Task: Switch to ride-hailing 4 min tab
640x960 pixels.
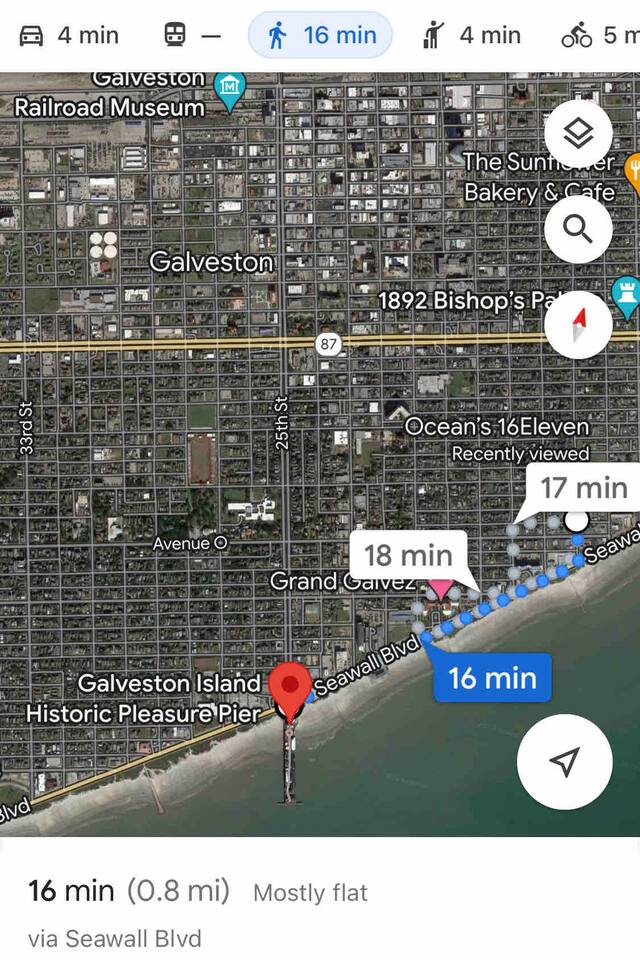Action: click(473, 36)
